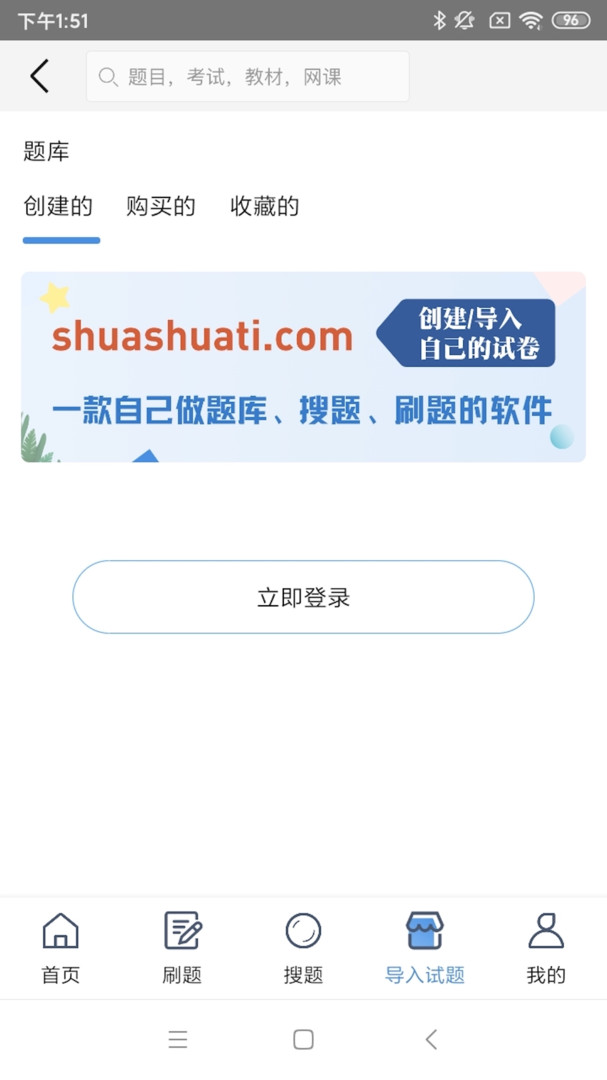607x1080 pixels.
Task: Open the system recent apps menu
Action: click(x=178, y=1040)
